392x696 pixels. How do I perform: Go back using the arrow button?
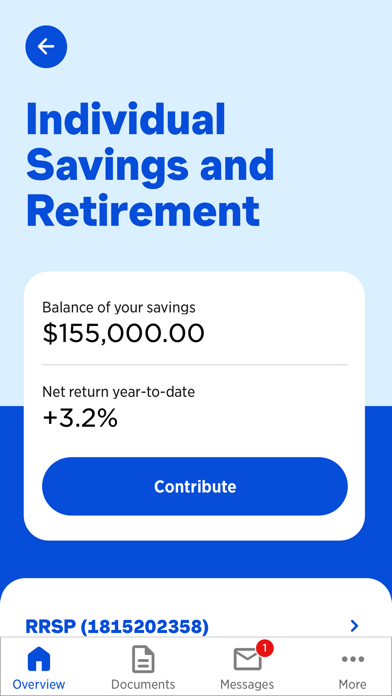click(x=46, y=47)
